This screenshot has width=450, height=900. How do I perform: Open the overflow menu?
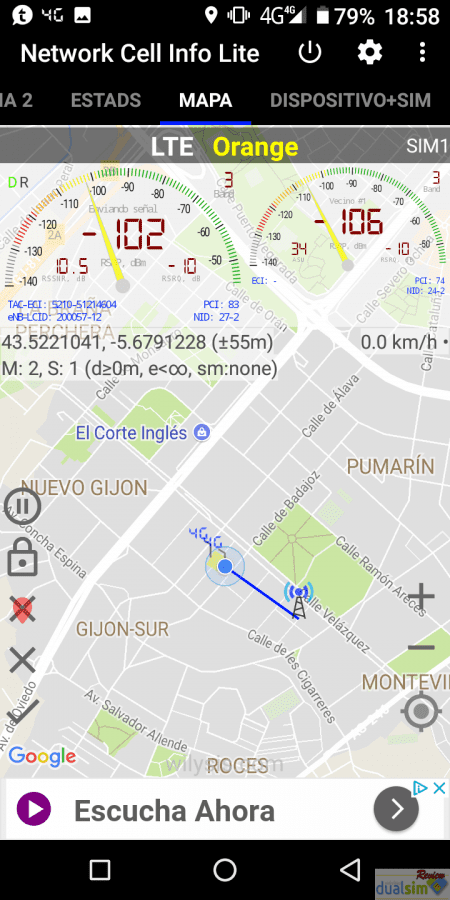point(422,53)
